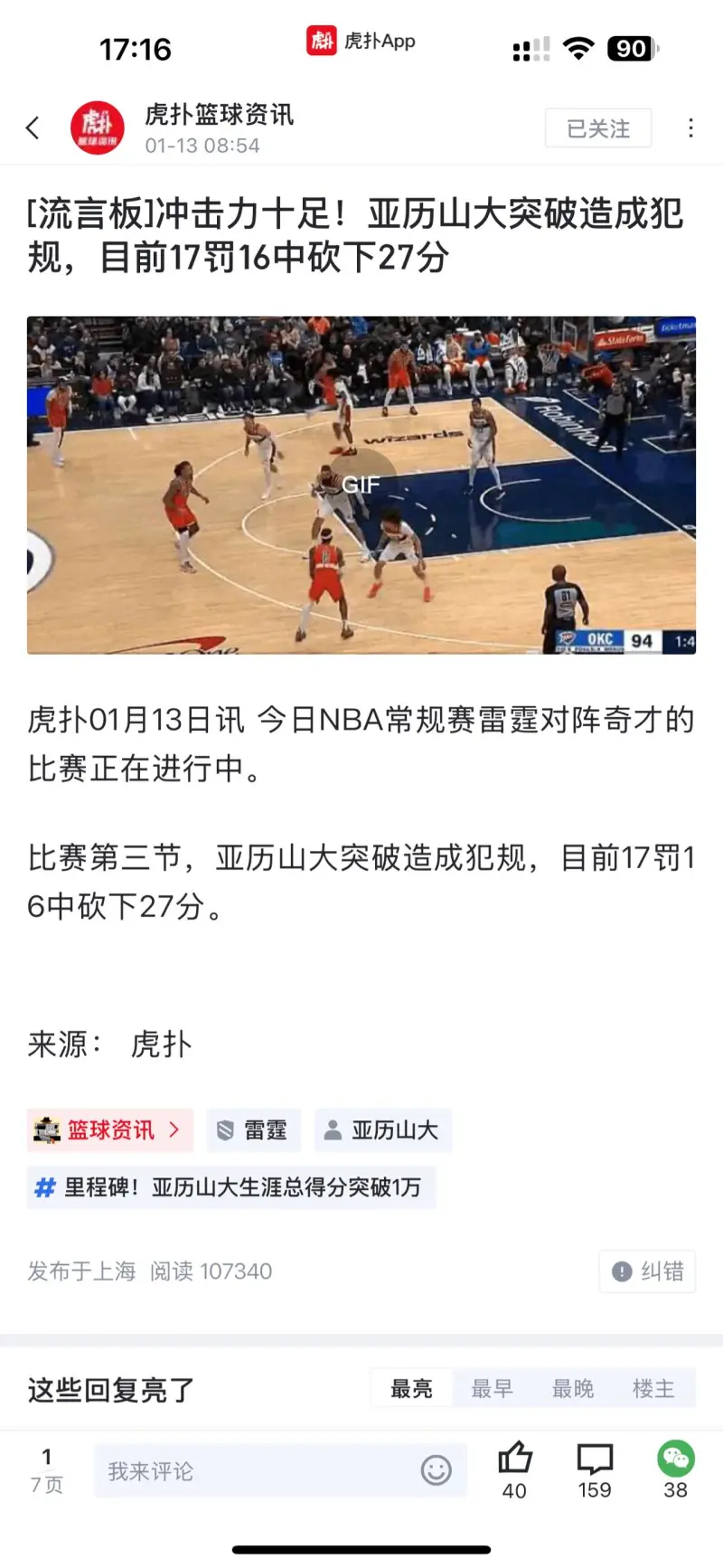Image resolution: width=723 pixels, height=1568 pixels.
Task: Open the page selector showing 1 of 7页
Action: pos(47,1470)
